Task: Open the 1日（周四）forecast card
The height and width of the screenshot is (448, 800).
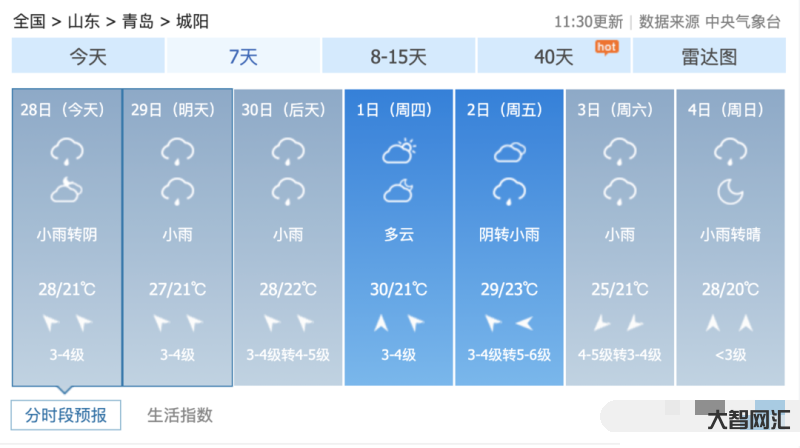Action: coord(399,237)
